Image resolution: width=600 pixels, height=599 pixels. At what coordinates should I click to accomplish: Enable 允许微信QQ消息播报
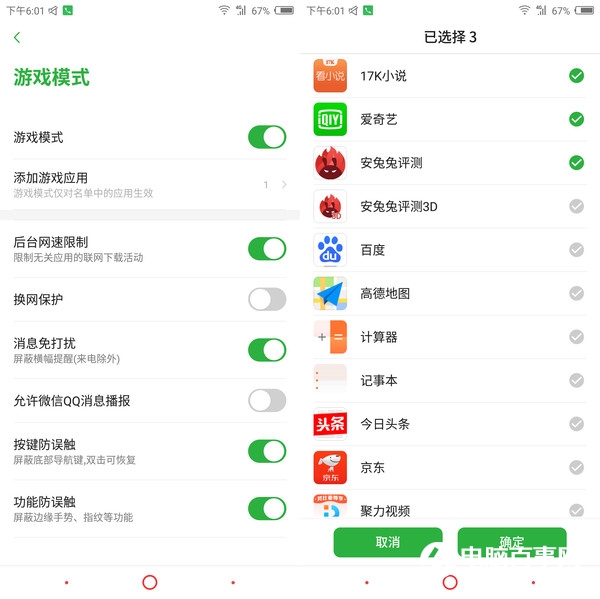(x=267, y=401)
